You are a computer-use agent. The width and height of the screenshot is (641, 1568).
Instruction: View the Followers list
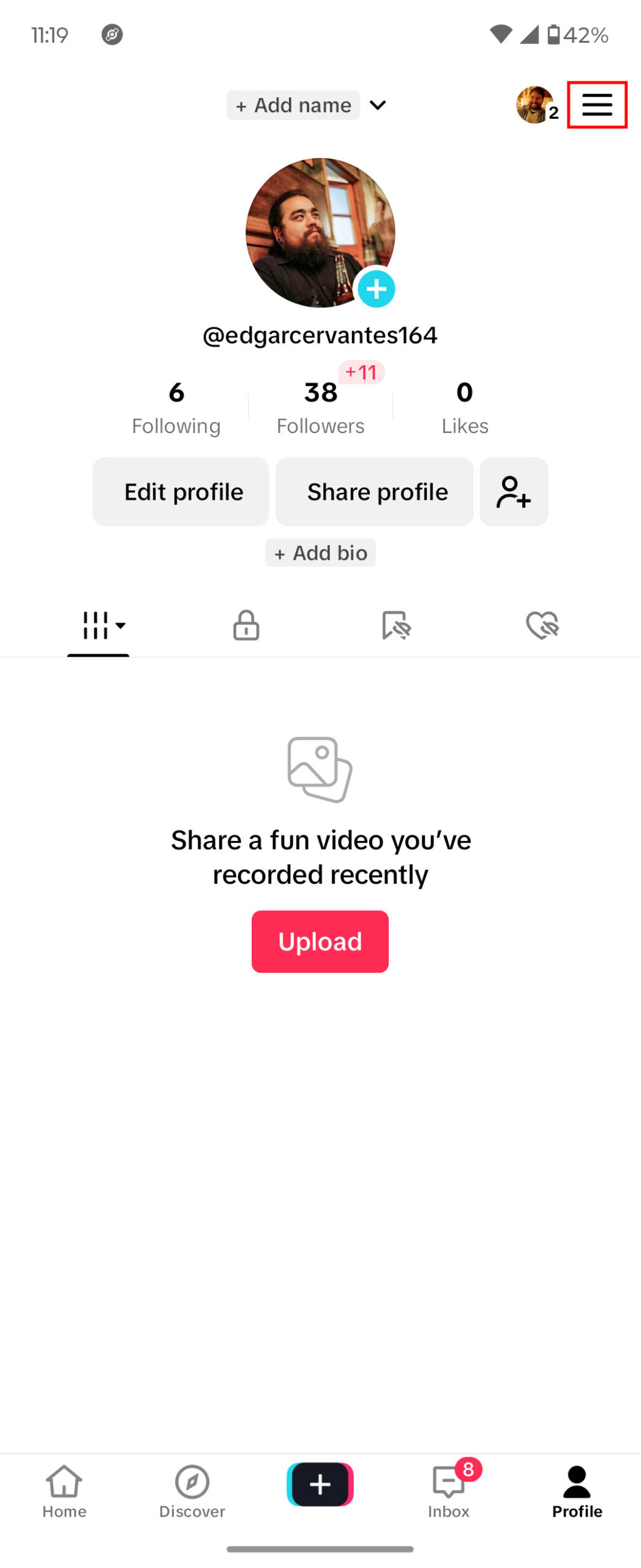point(320,407)
